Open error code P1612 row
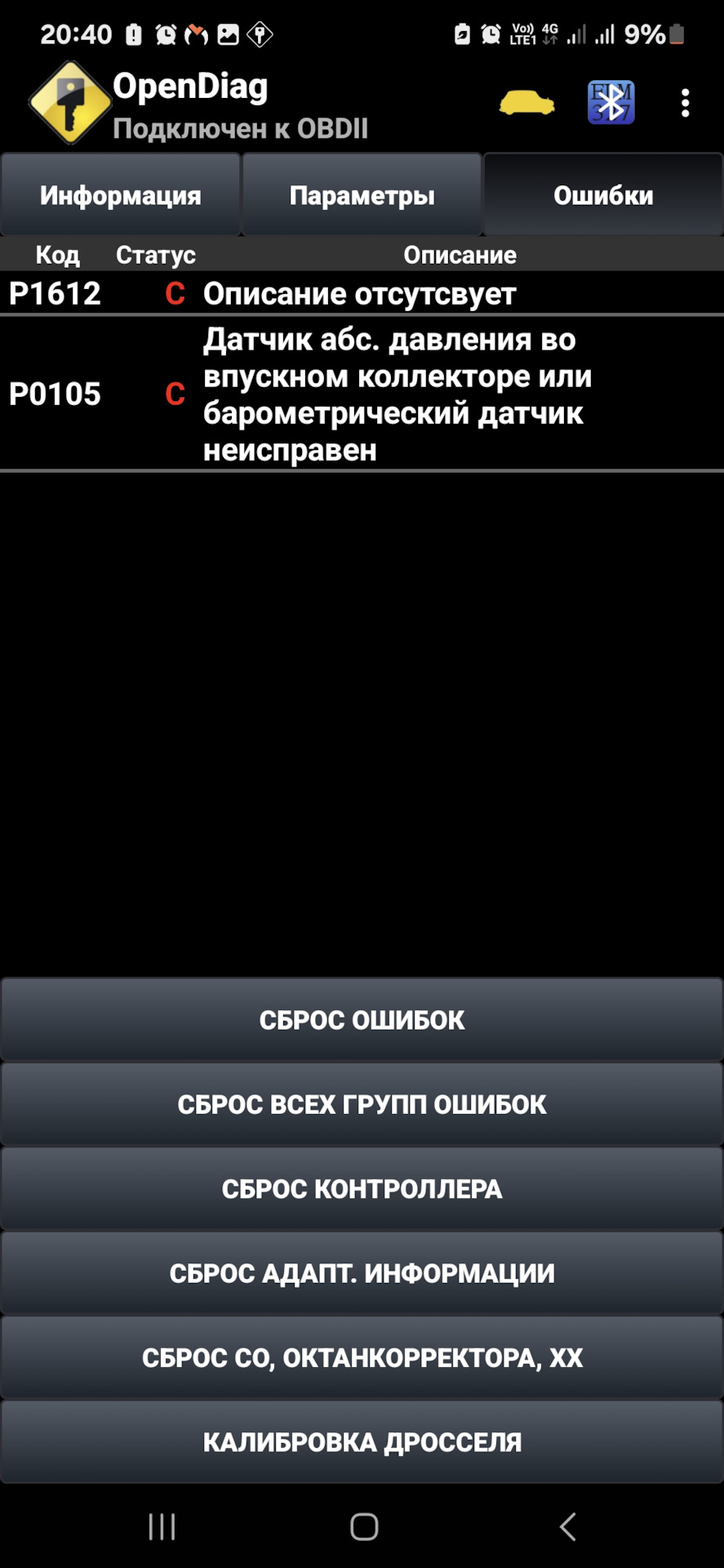This screenshot has width=724, height=1568. 362,293
